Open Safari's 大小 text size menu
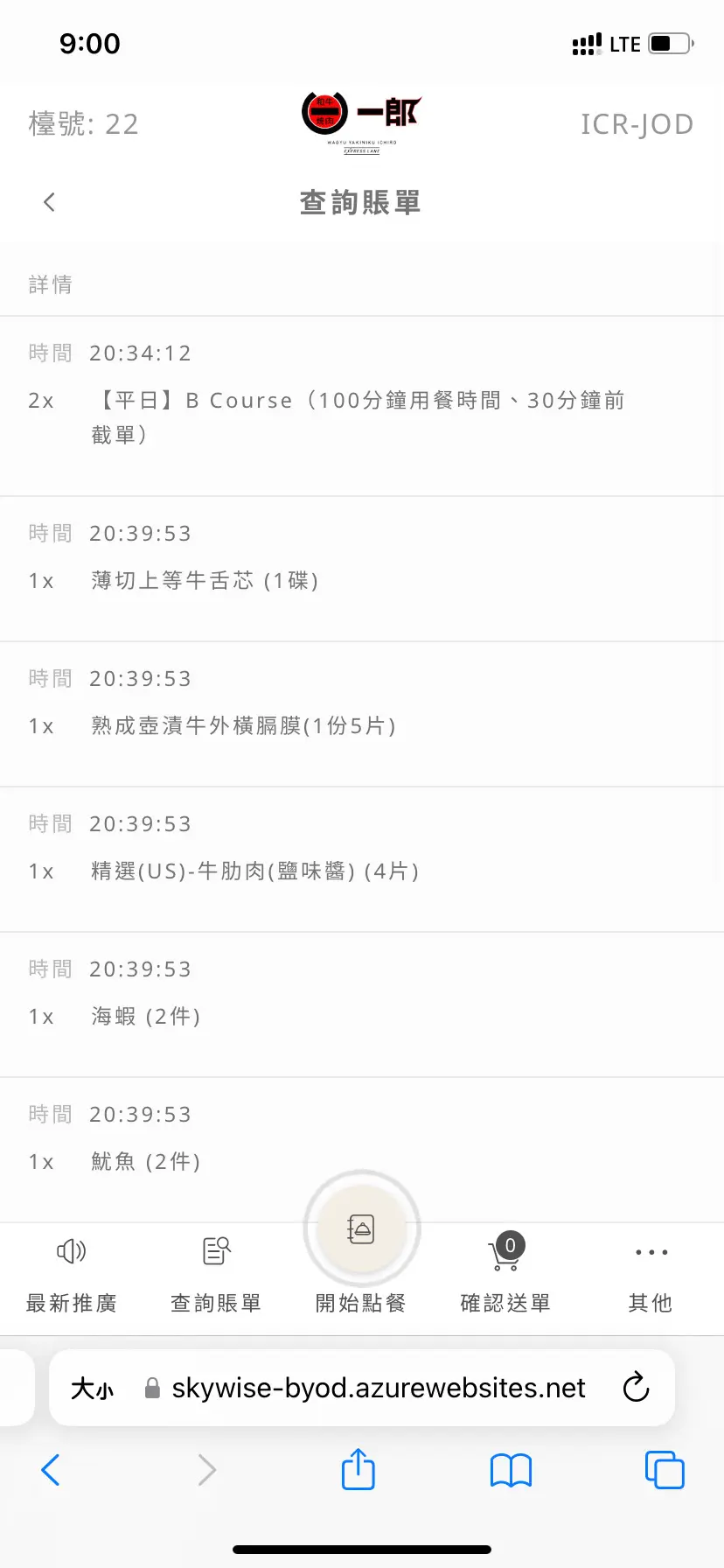724x1568 pixels. 92,1389
